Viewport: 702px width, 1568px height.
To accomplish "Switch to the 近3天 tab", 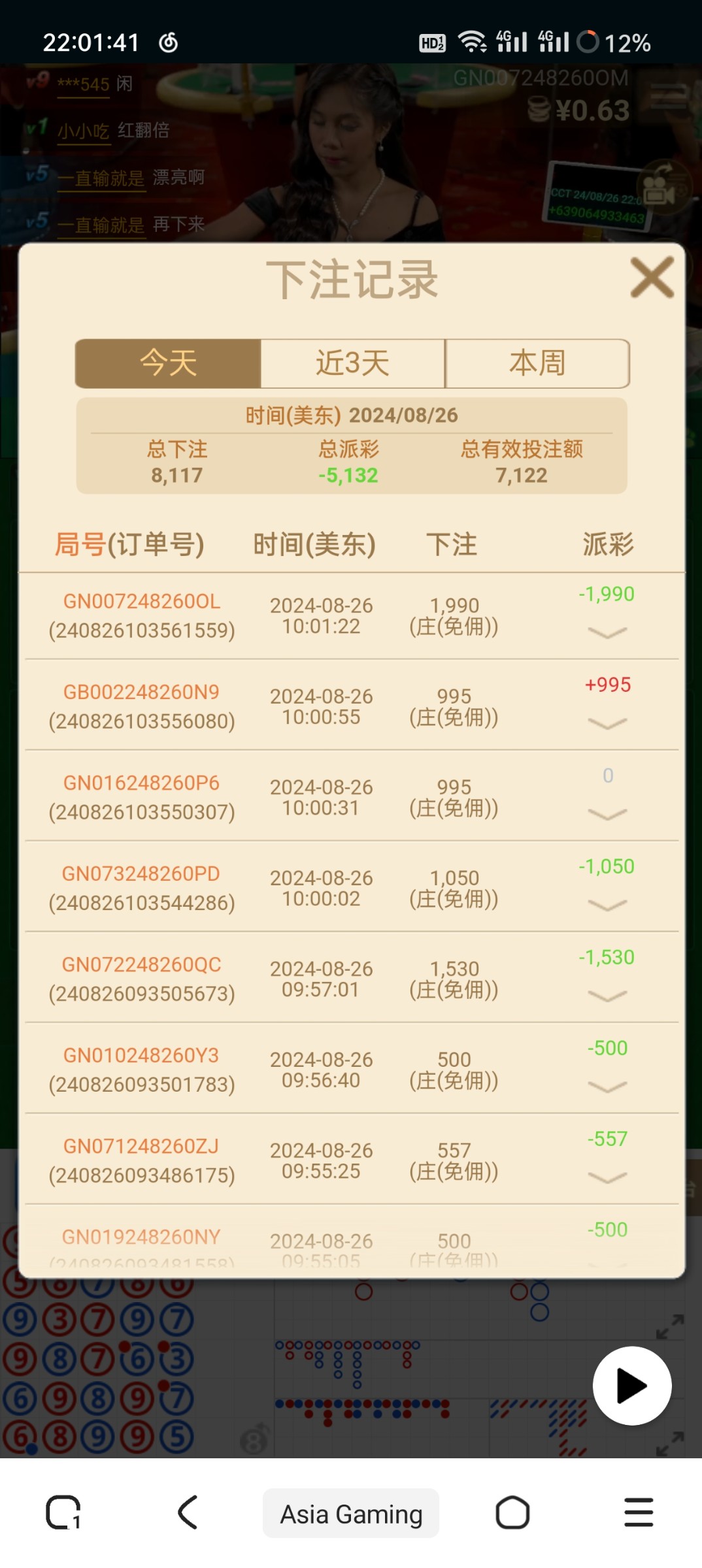I will (352, 363).
